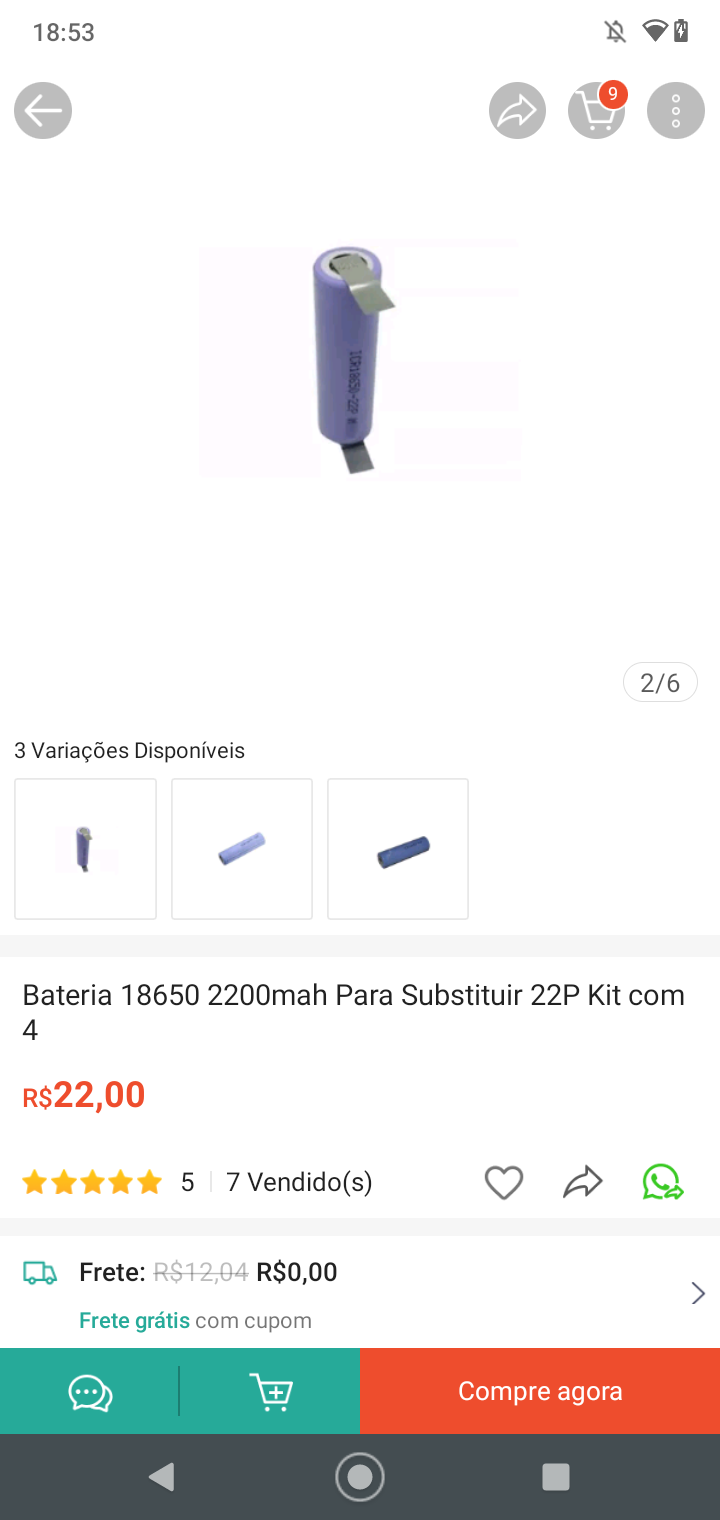720x1520 pixels.
Task: Add product to favorites with heart icon
Action: (504, 1183)
